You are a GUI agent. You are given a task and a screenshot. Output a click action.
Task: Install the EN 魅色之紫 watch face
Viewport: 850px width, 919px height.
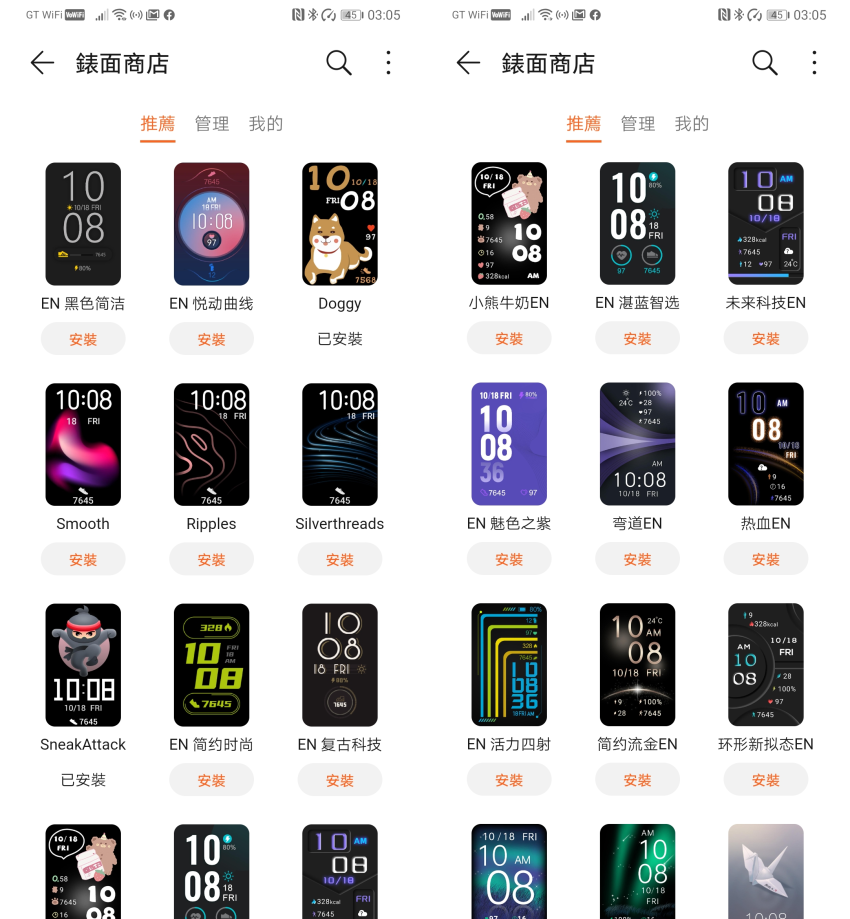pos(509,559)
